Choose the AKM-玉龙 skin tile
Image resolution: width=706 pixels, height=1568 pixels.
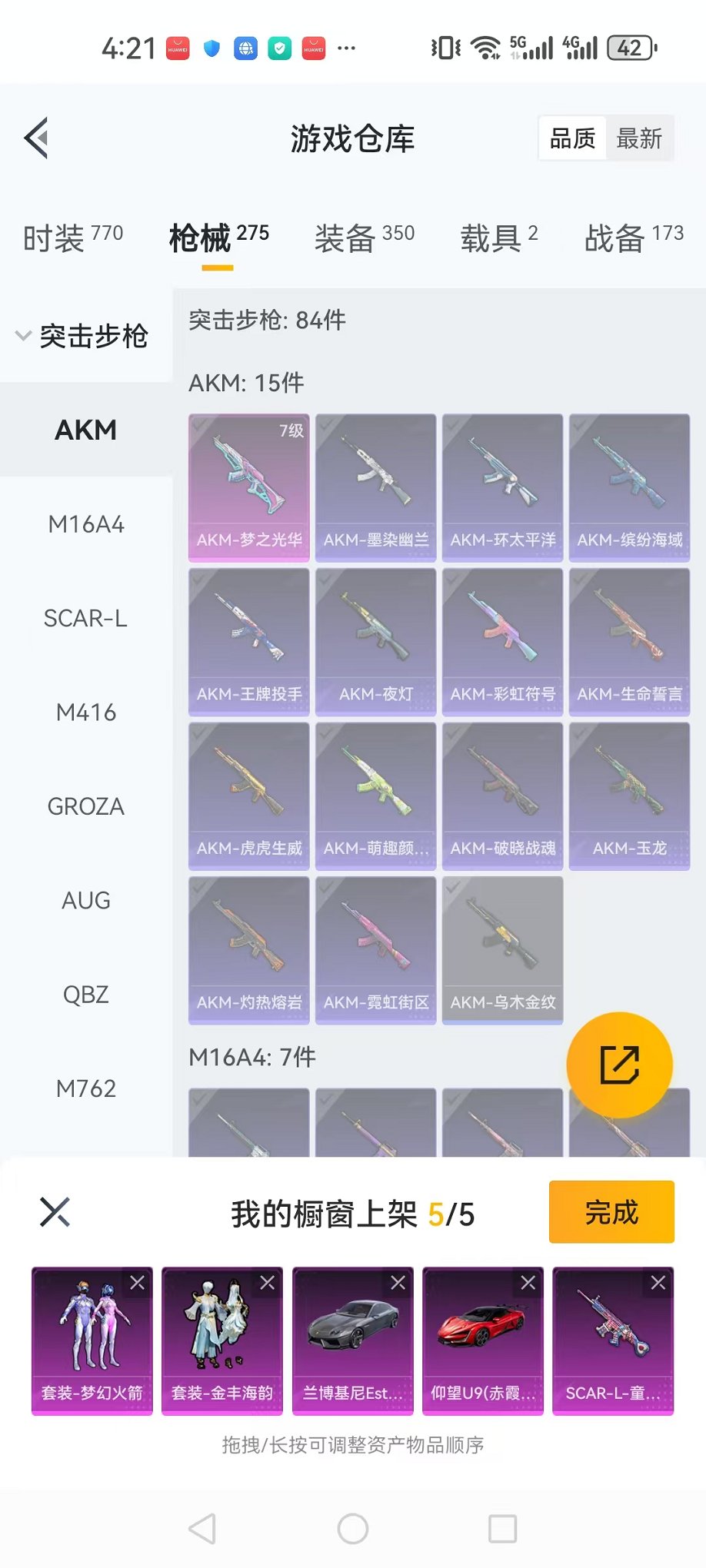629,796
